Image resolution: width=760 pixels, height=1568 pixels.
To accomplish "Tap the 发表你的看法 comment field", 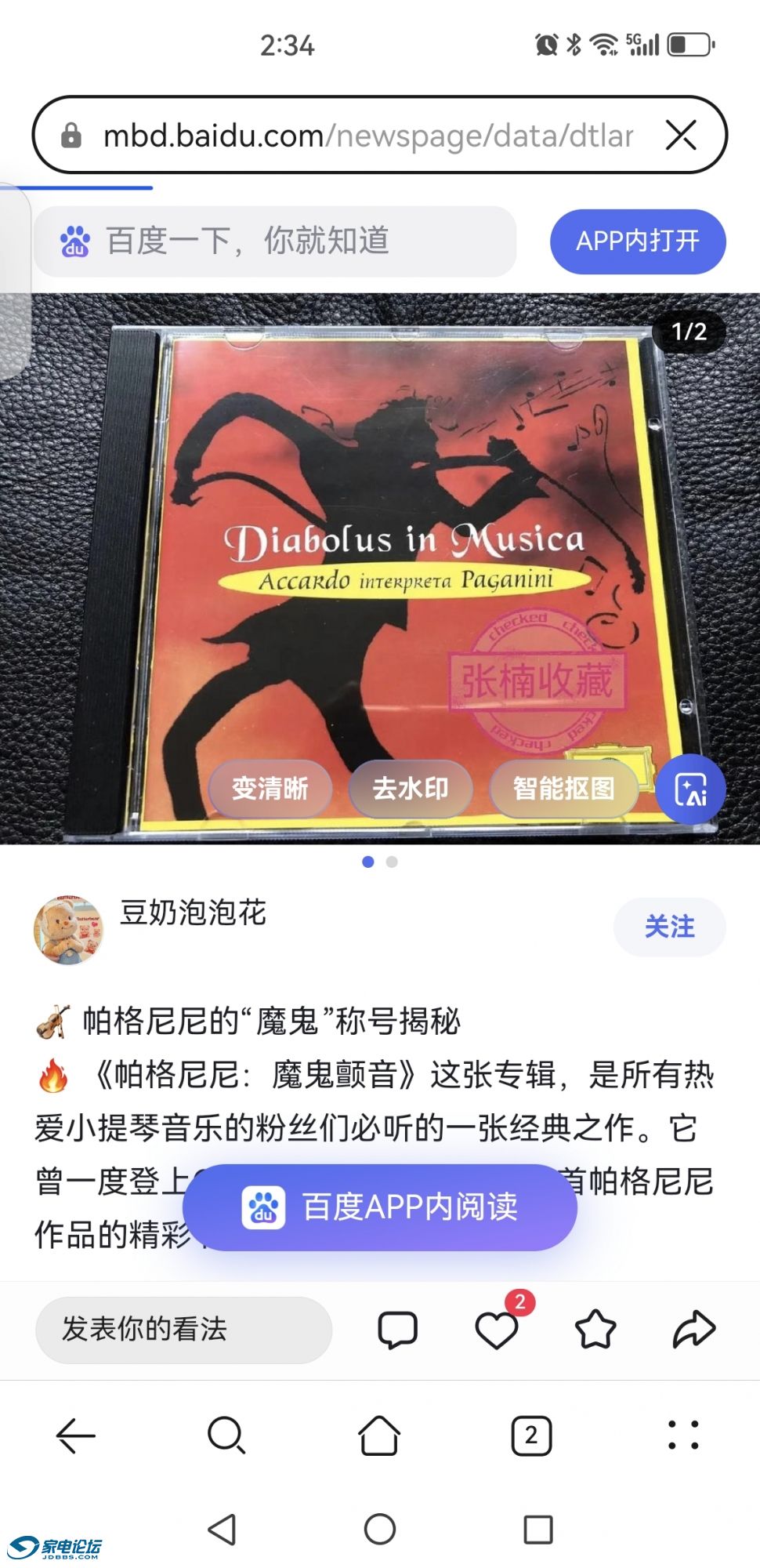I will (x=183, y=1330).
